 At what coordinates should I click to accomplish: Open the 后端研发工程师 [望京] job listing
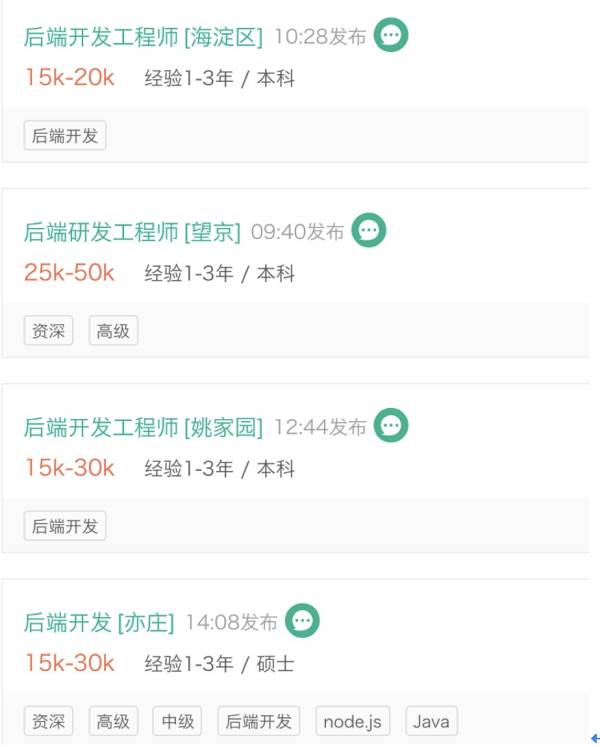[132, 233]
